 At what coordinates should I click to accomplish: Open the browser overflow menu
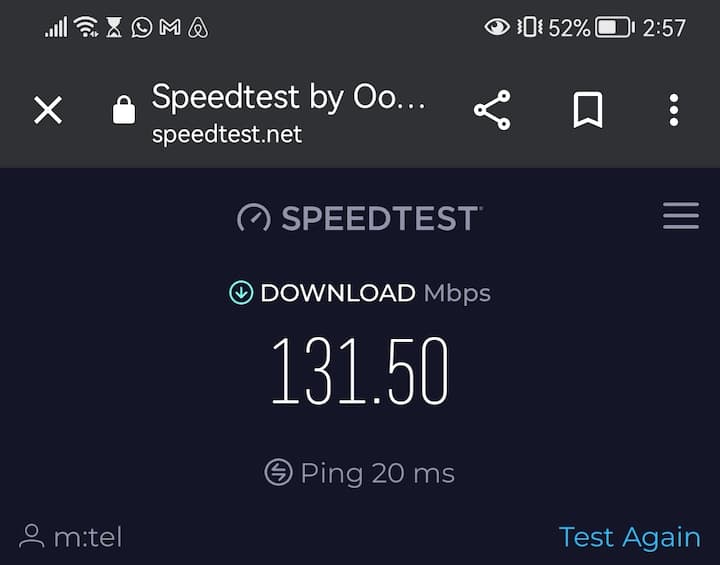(674, 110)
